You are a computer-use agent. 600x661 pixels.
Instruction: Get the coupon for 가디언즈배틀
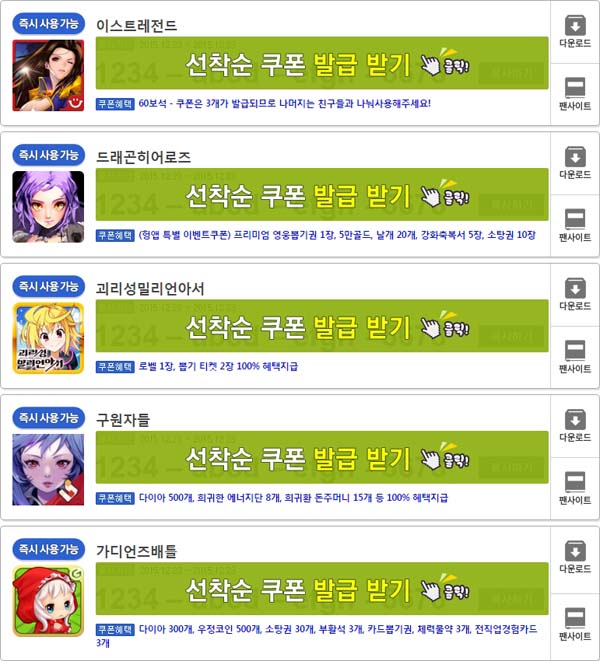pos(322,589)
